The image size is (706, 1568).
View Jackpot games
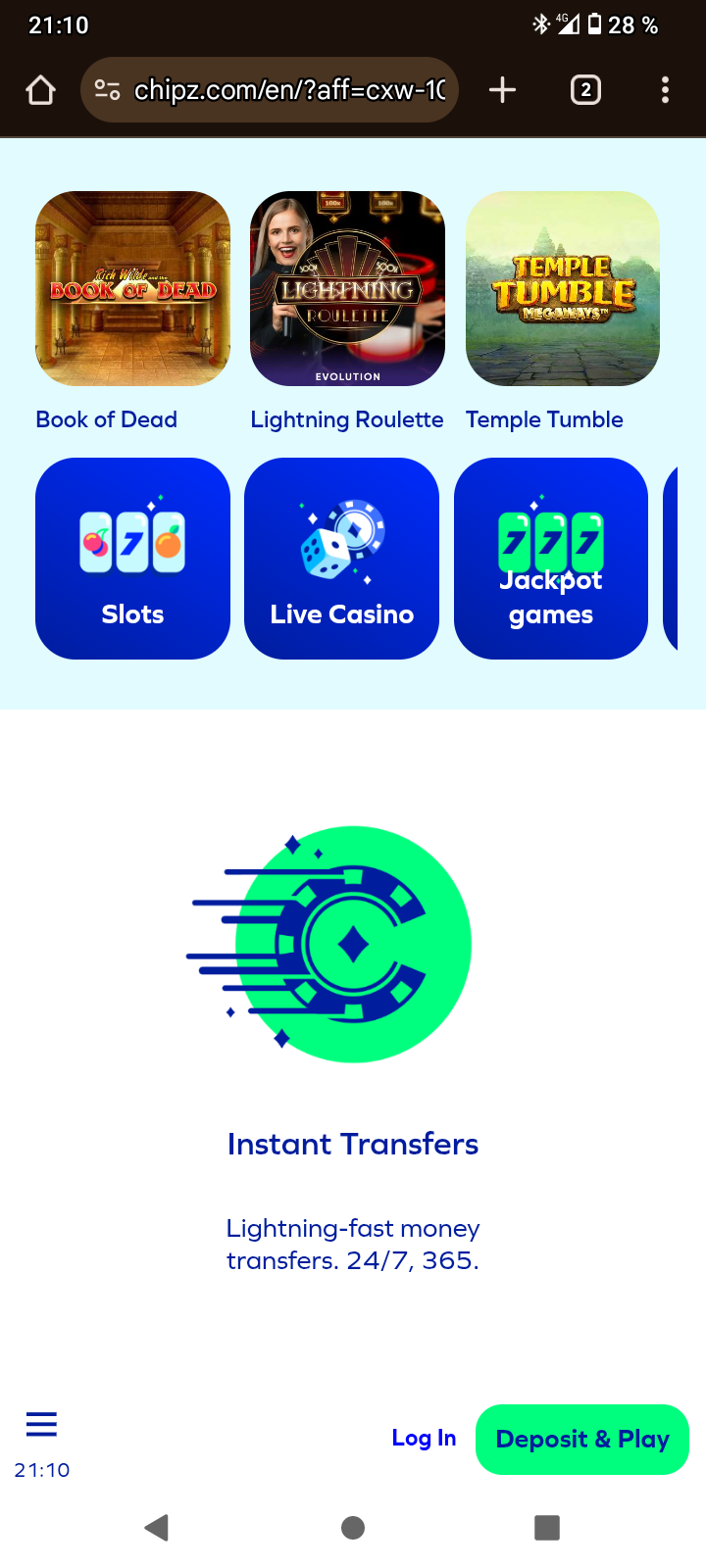click(551, 559)
